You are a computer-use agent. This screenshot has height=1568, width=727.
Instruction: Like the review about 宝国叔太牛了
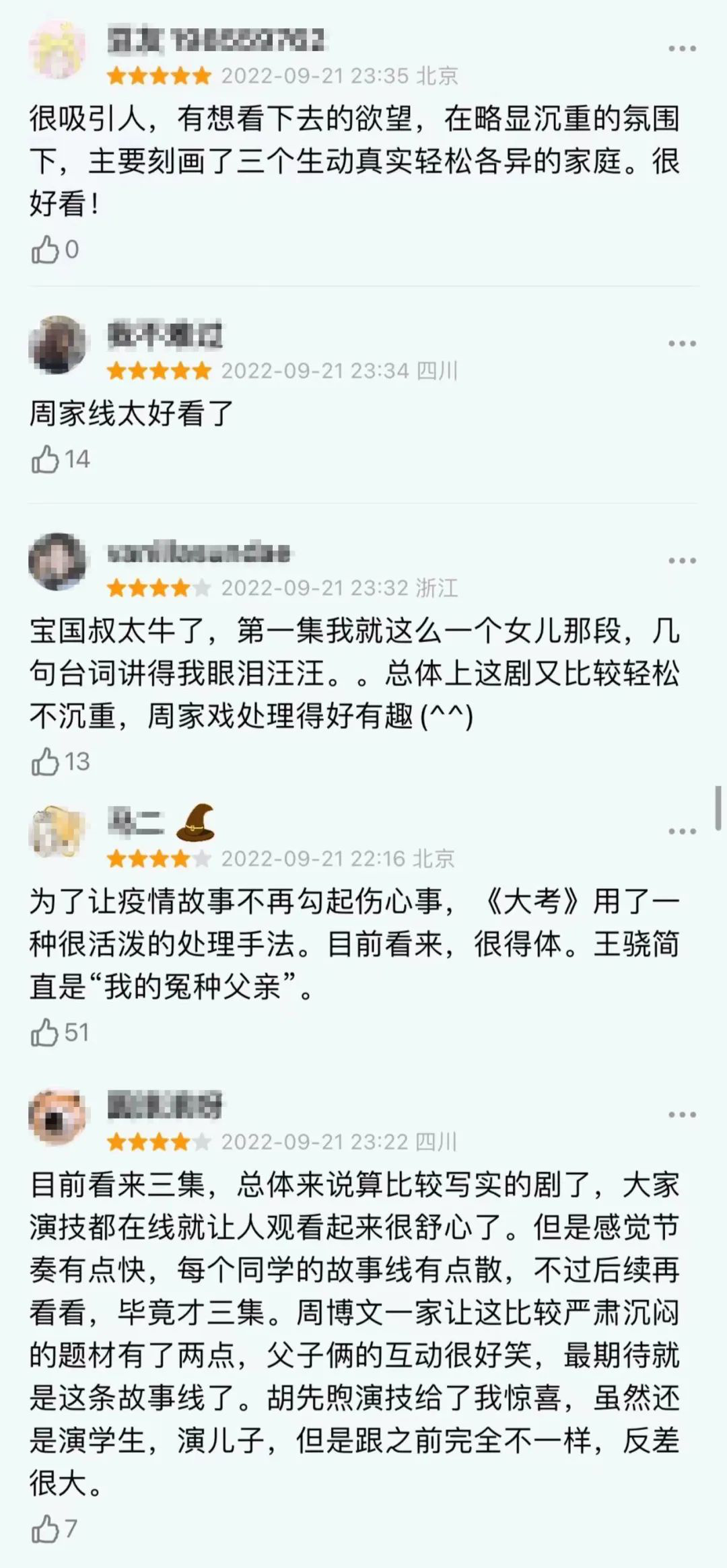point(46,762)
